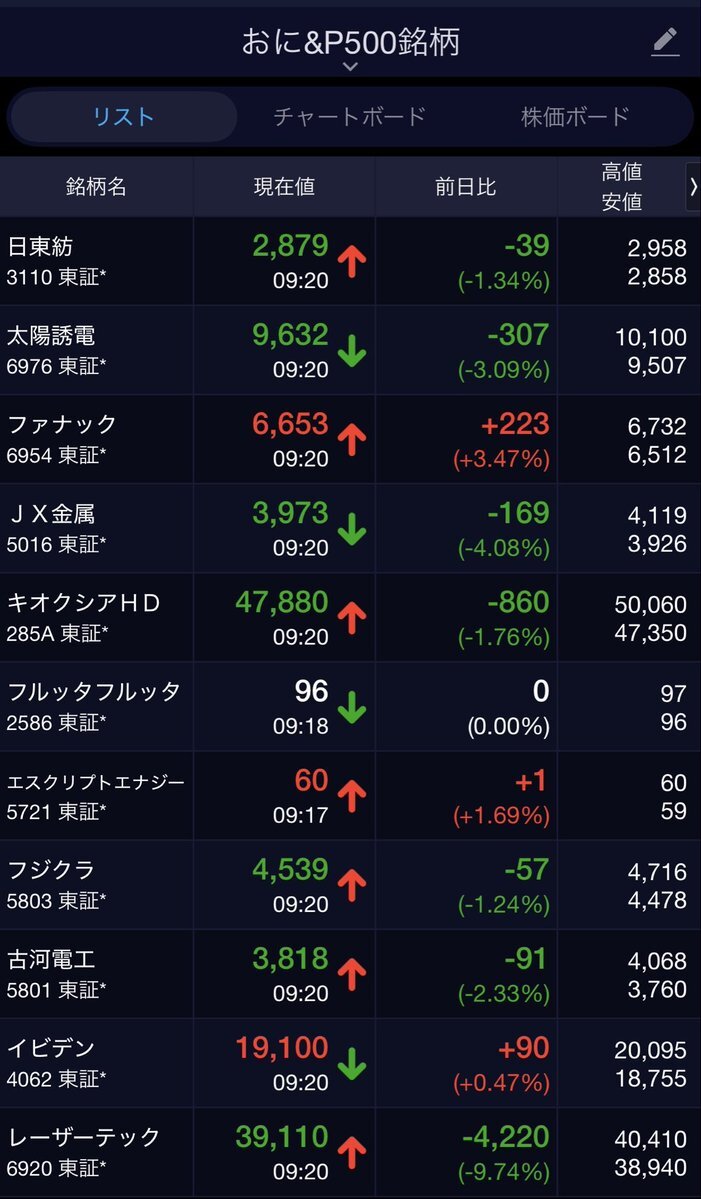
Task: Open the フルッタフルッタ stock row
Action: (x=350, y=707)
